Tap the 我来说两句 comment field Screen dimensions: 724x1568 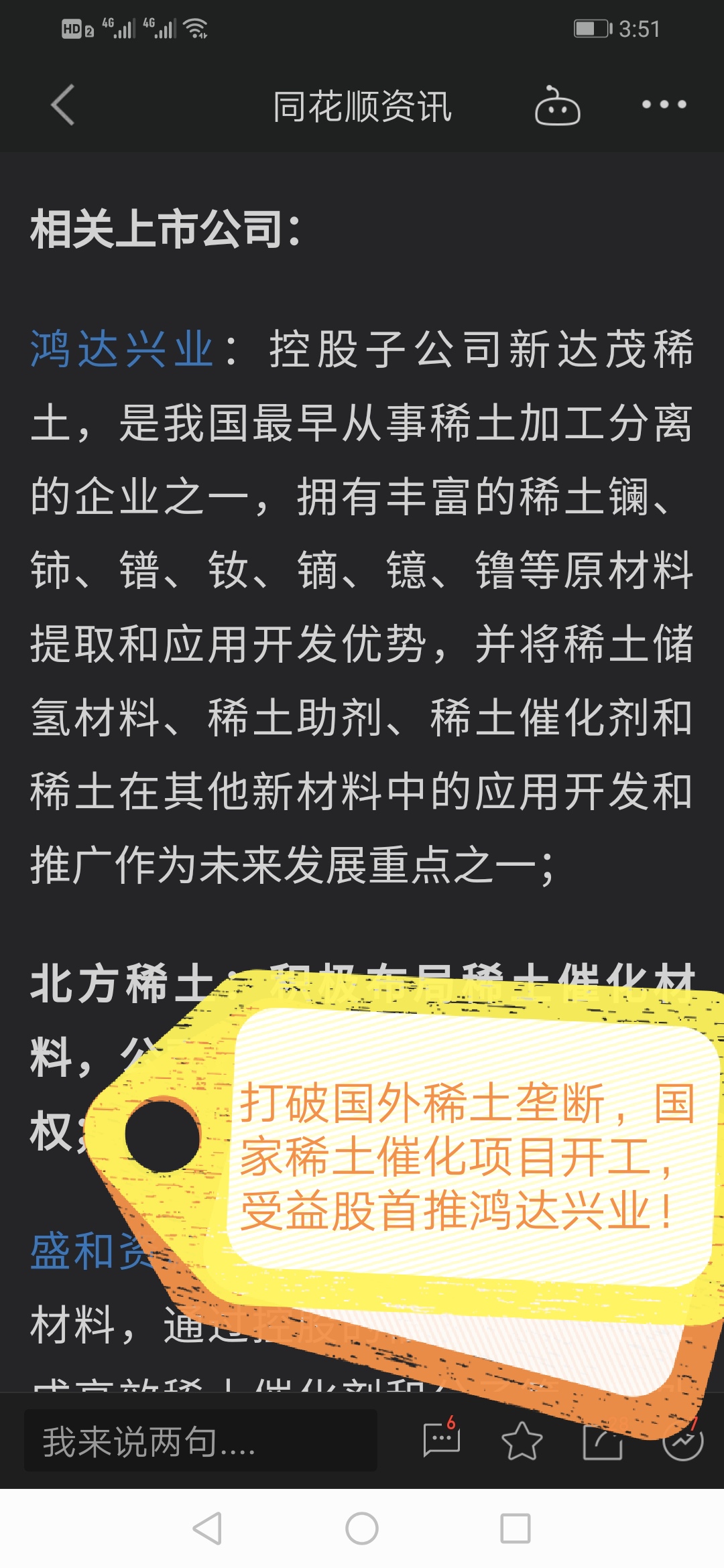200,1441
